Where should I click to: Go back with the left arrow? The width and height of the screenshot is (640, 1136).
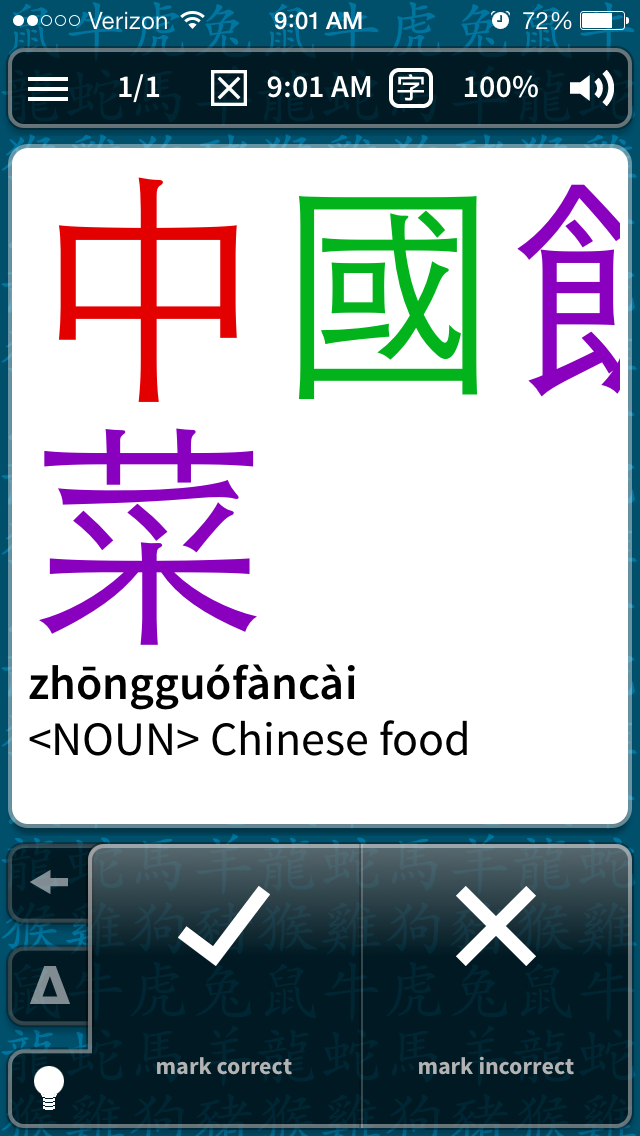49,882
